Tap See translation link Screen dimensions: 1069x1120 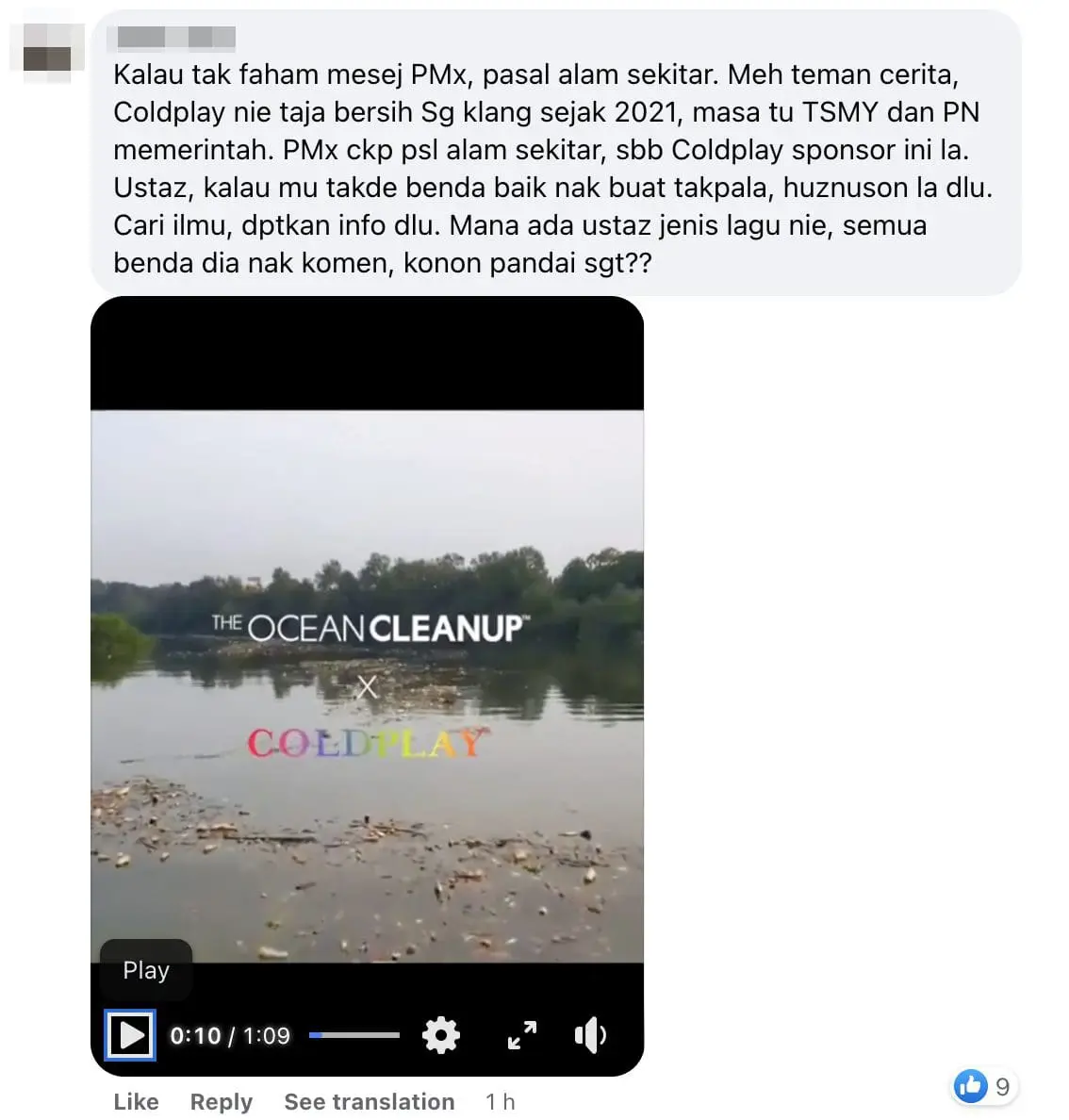(x=369, y=1101)
